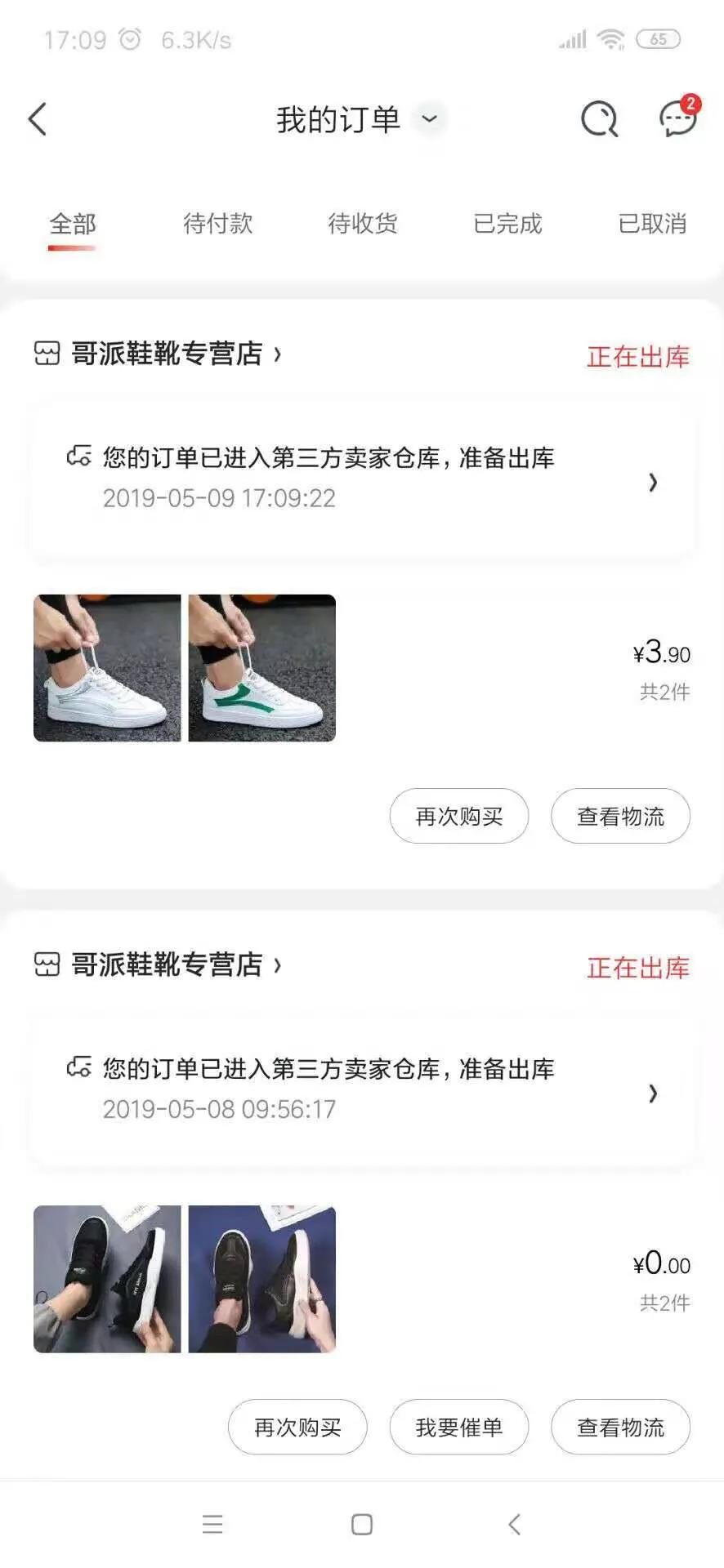
Task: Switch to the 已完成 tab
Action: coord(507,224)
